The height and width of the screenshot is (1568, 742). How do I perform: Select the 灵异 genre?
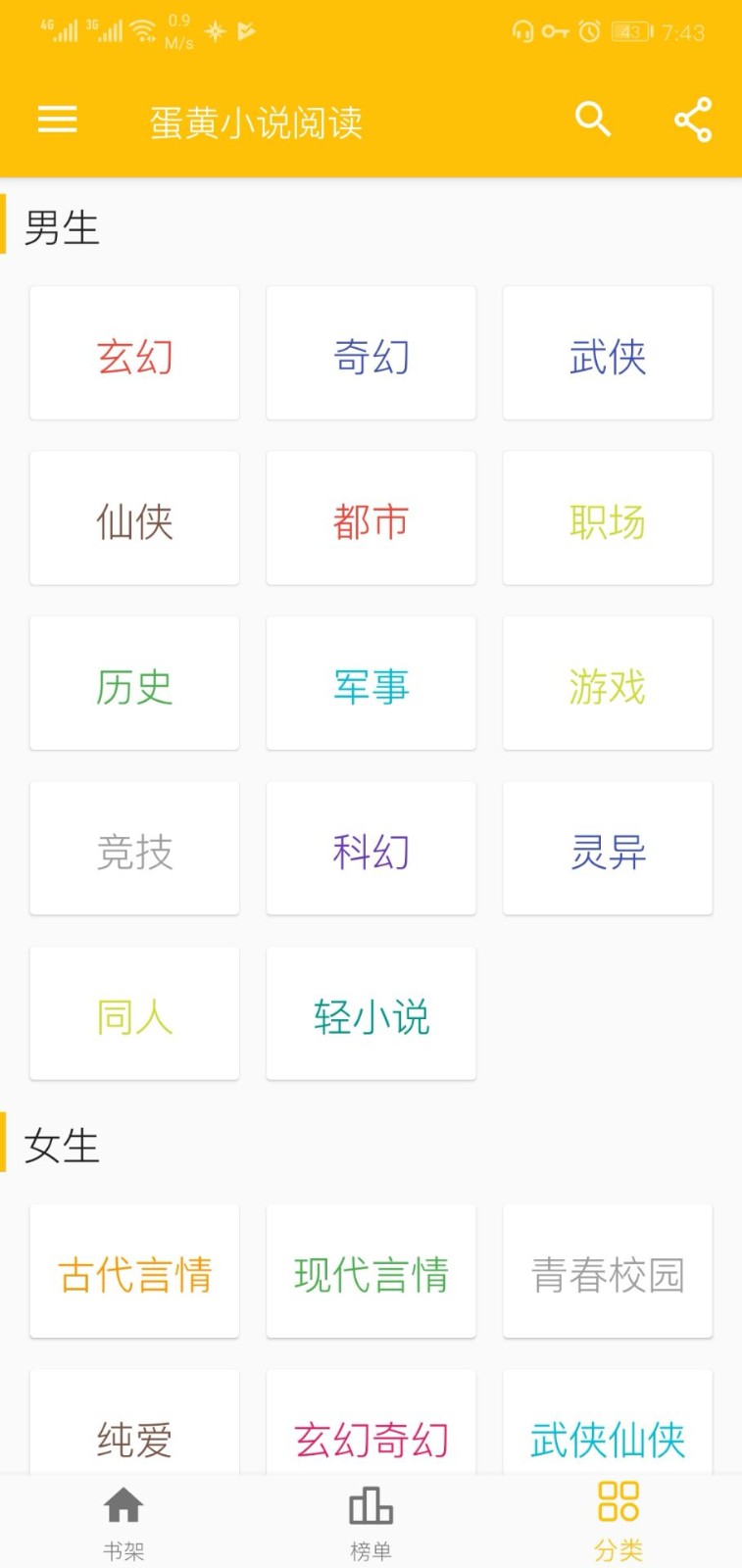[x=607, y=849]
